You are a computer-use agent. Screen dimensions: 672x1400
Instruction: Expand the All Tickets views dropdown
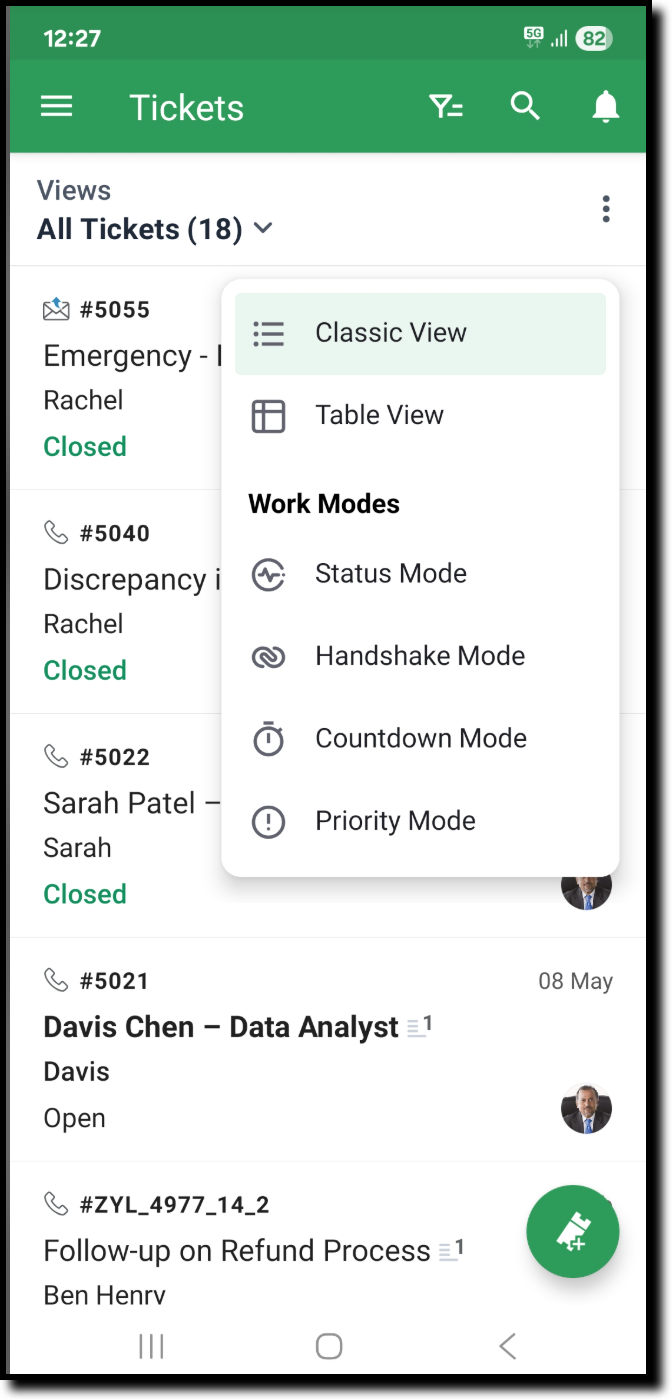155,229
